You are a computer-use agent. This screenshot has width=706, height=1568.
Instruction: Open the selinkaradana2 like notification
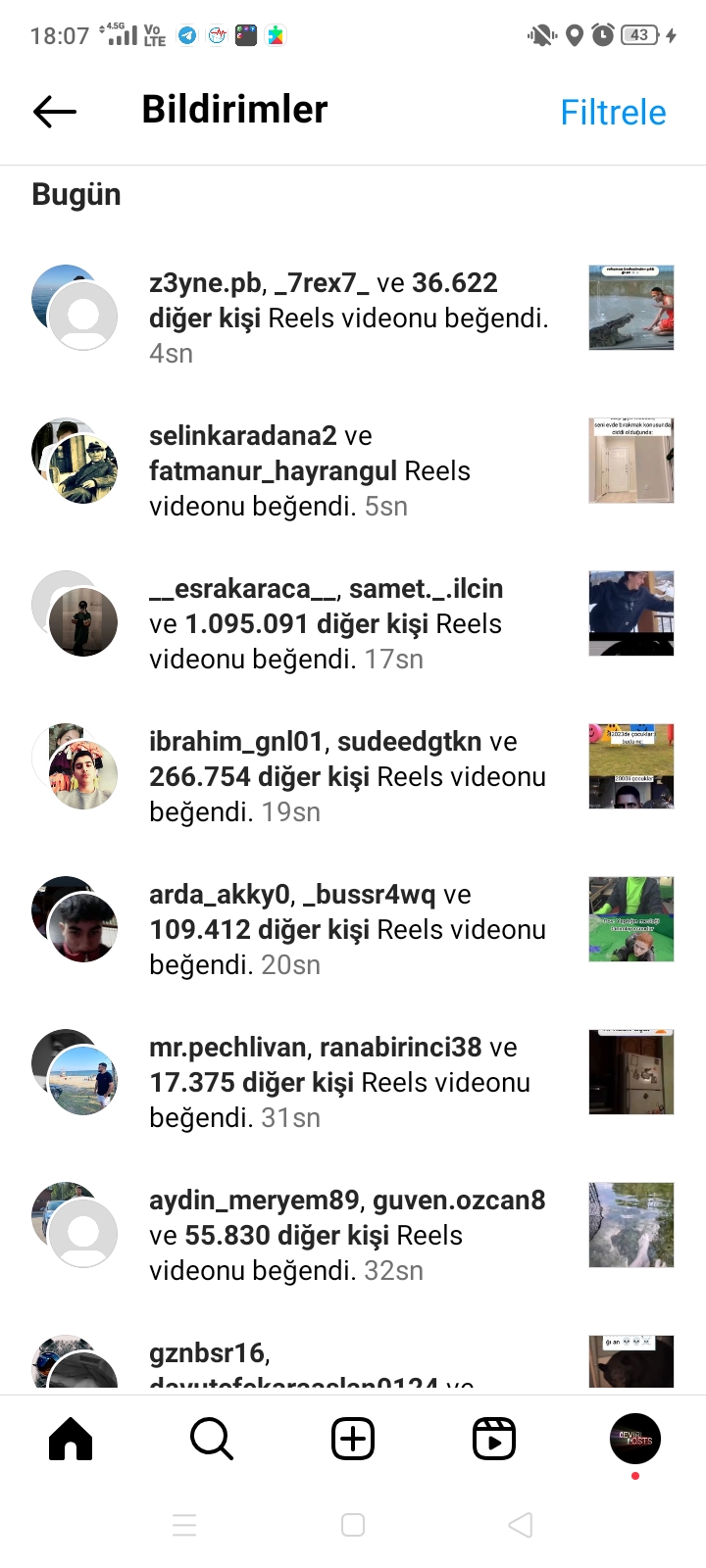pyautogui.click(x=353, y=470)
